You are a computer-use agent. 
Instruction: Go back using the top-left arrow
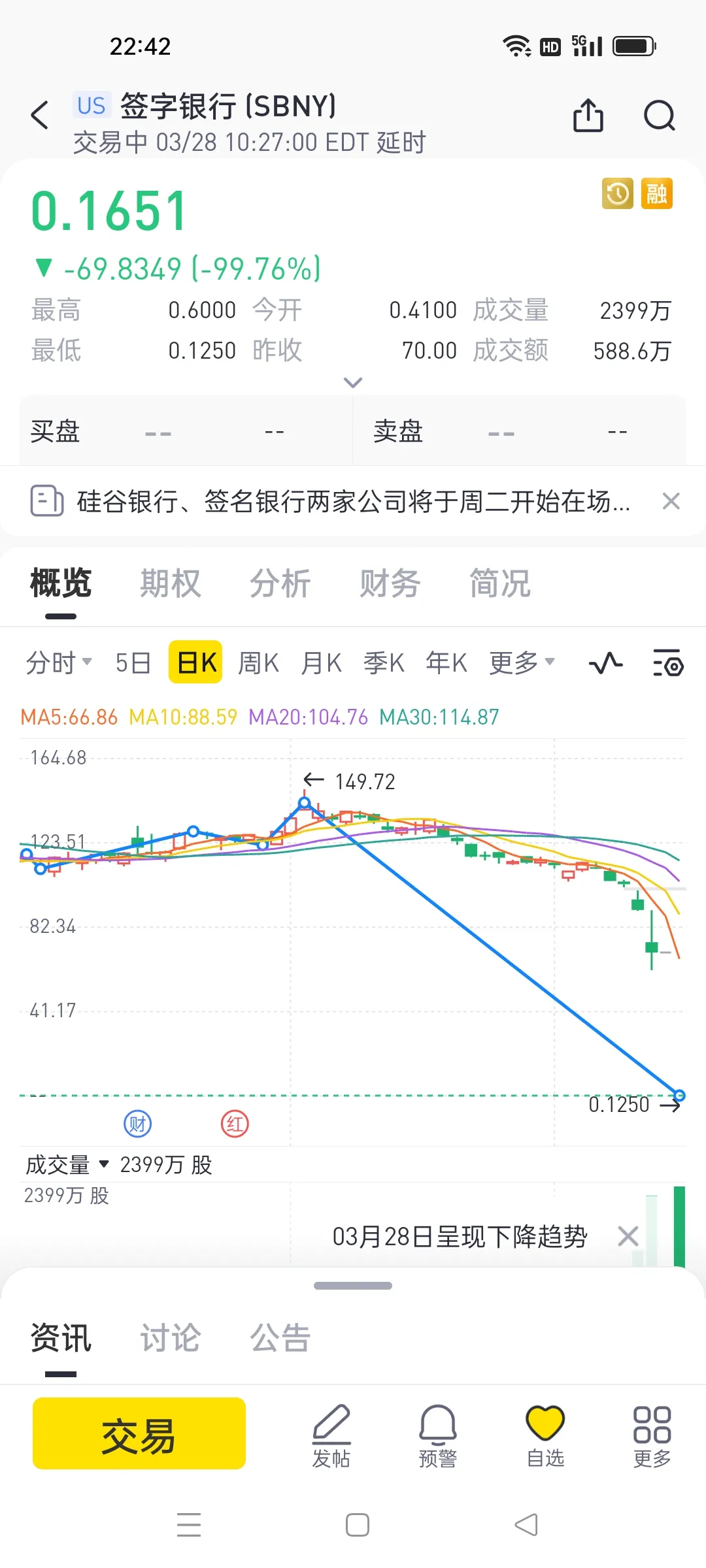point(40,115)
